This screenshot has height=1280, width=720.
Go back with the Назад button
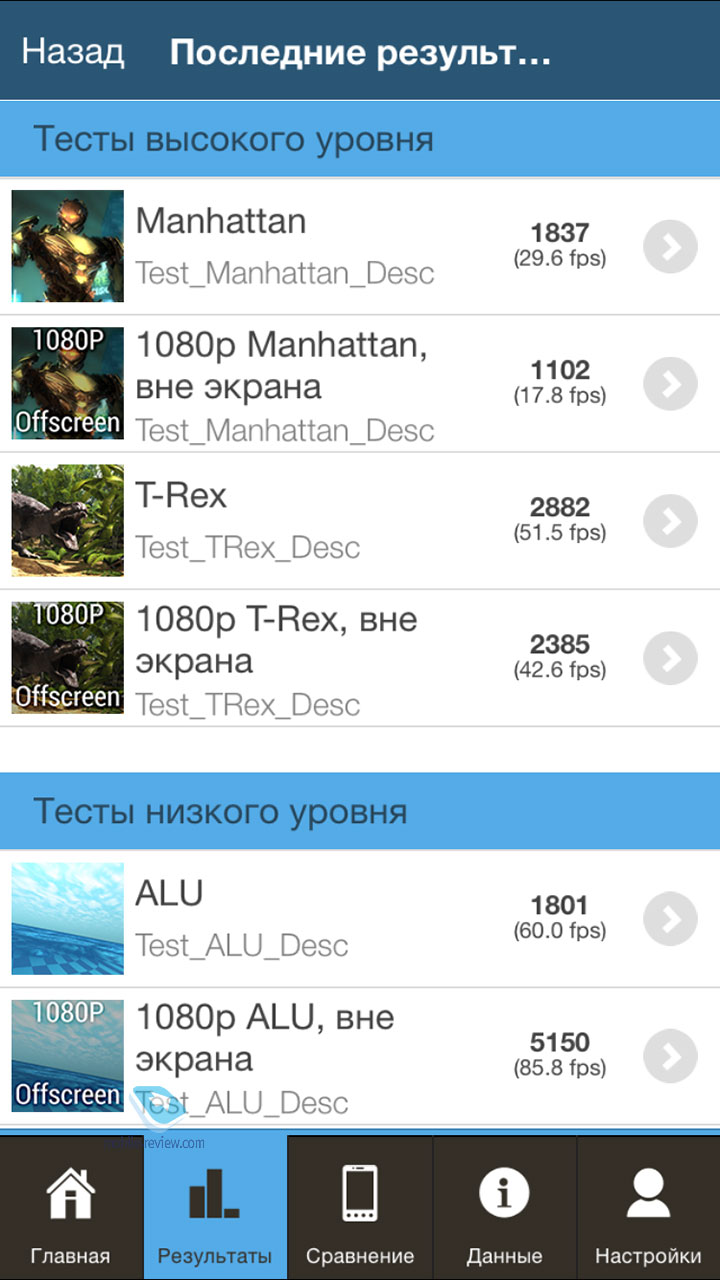pos(73,52)
